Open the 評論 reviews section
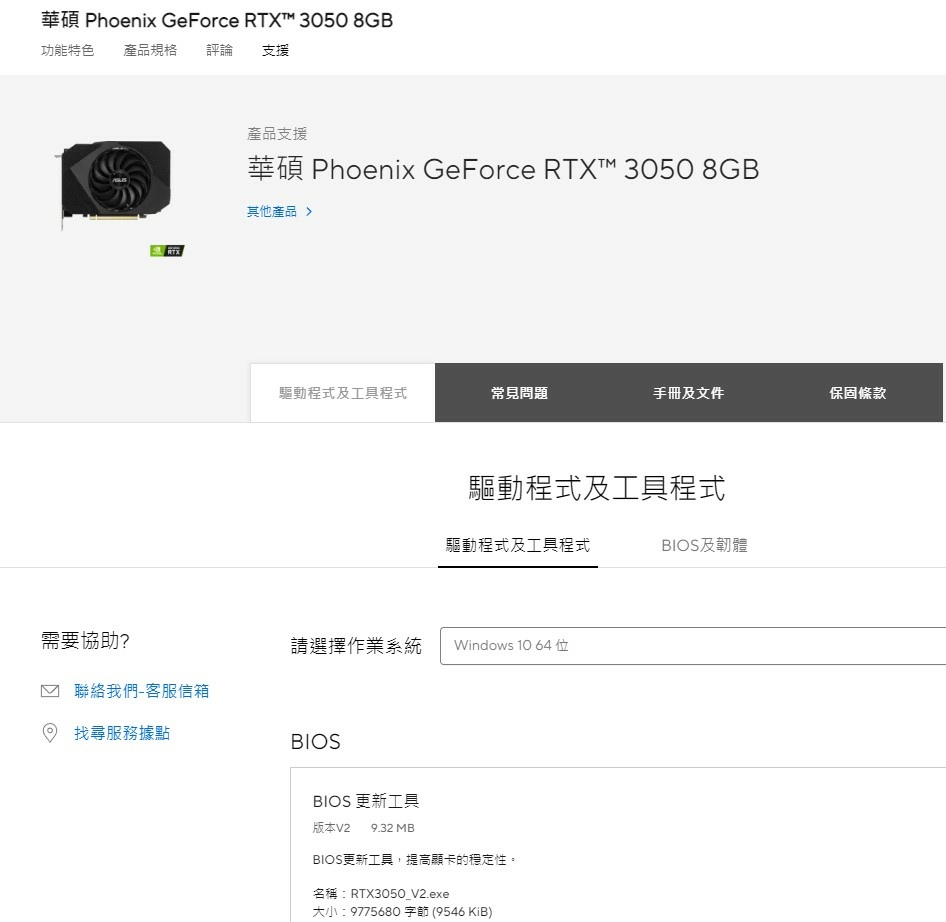This screenshot has width=946, height=922. 219,50
